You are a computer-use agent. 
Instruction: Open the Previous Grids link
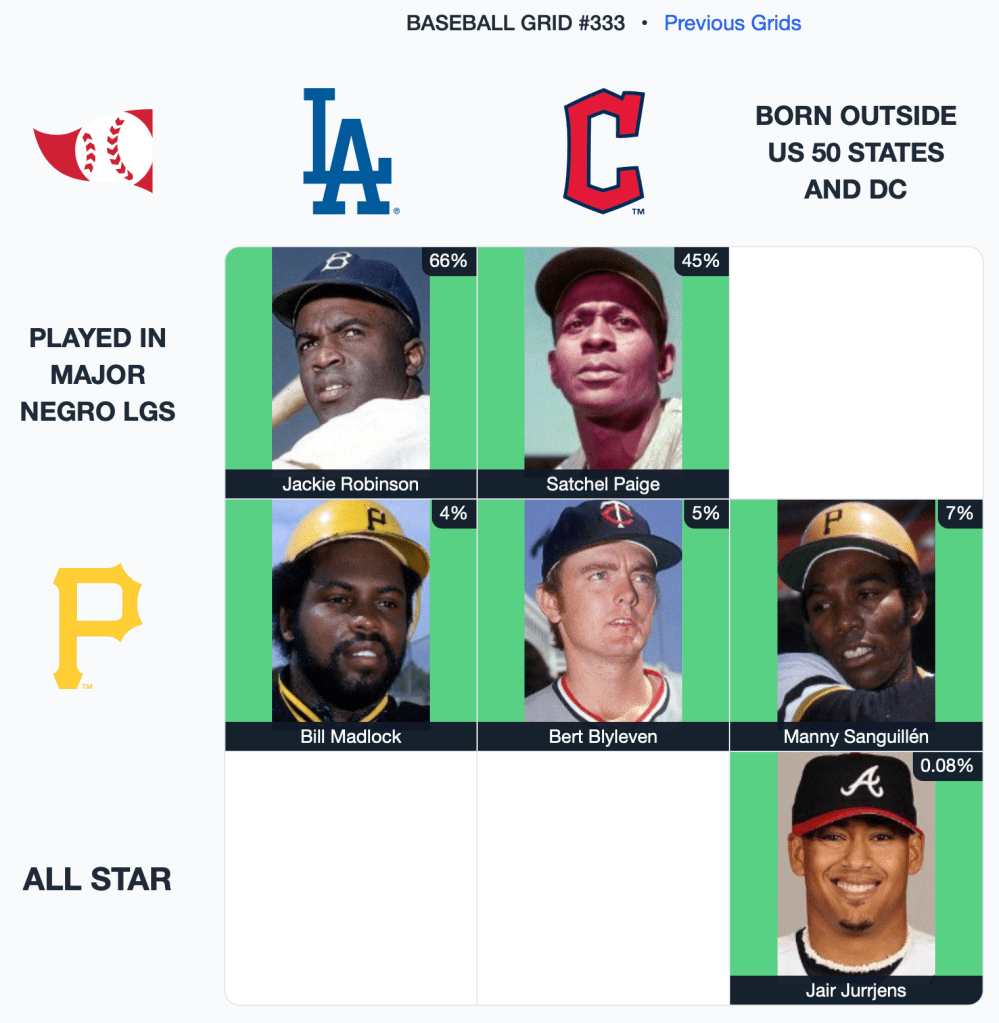point(732,23)
